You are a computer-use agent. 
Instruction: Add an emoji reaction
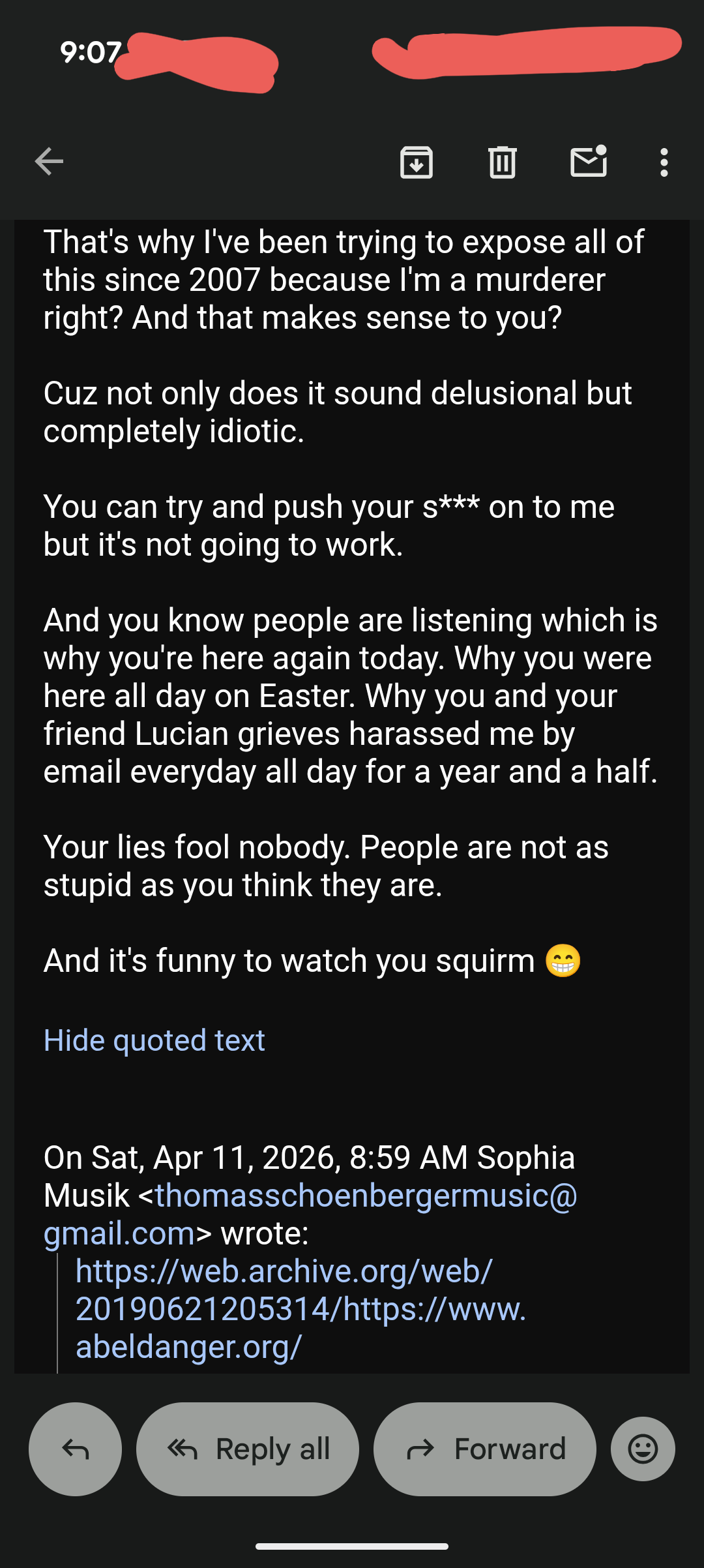pyautogui.click(x=643, y=1449)
